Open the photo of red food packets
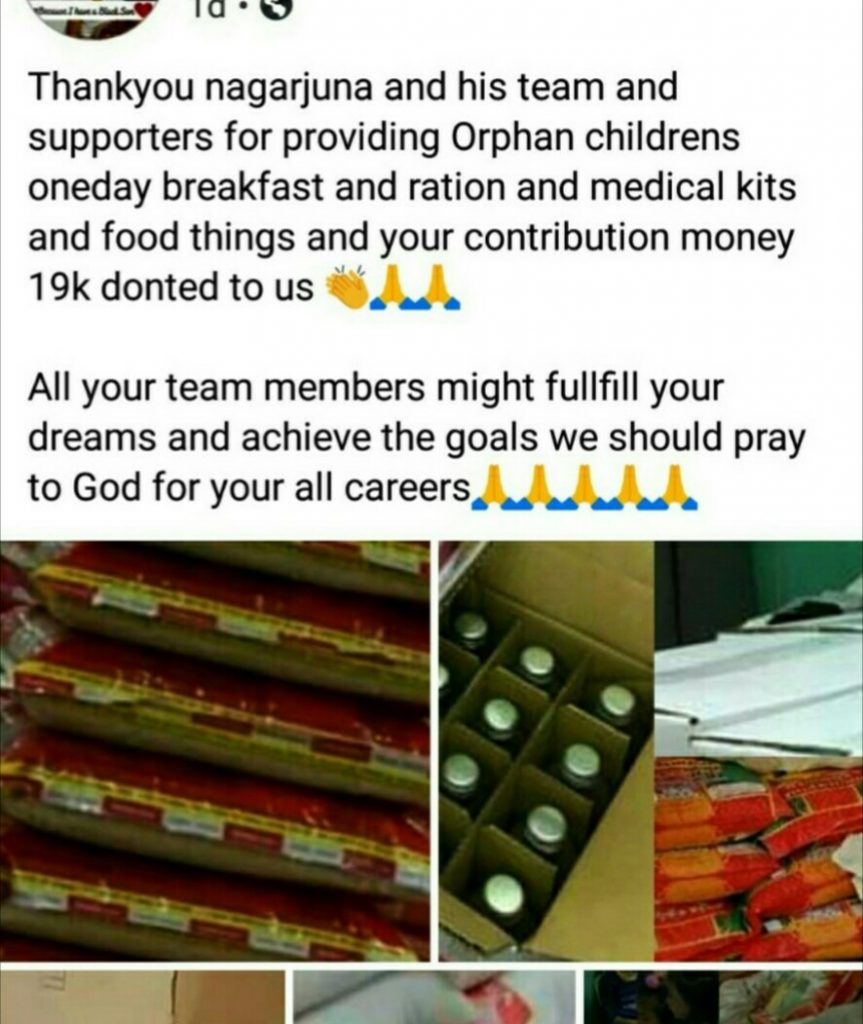 click(x=215, y=750)
